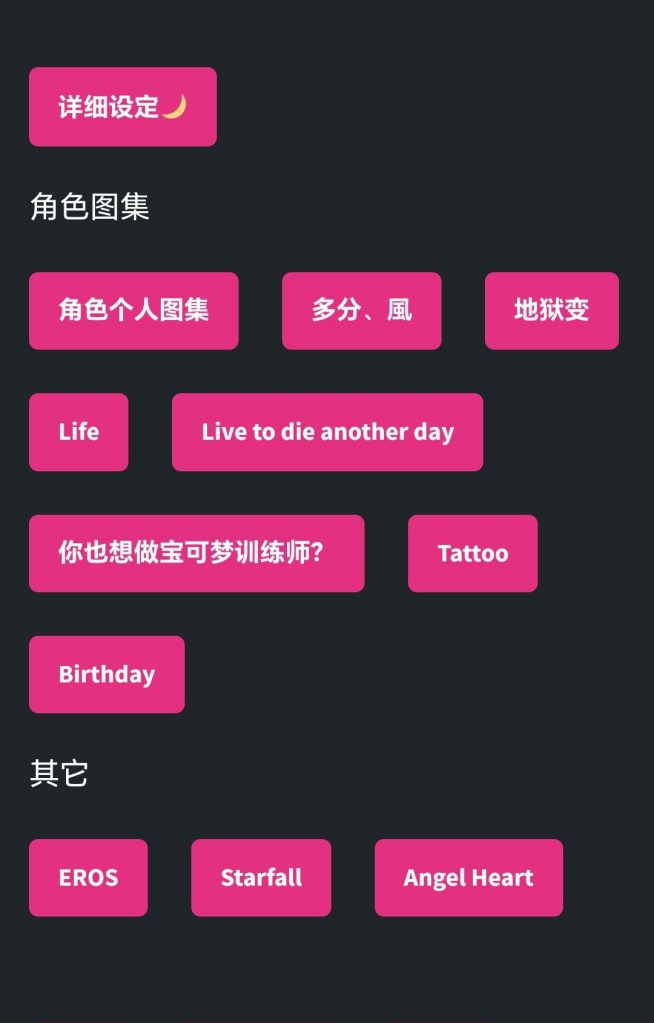This screenshot has width=654, height=1023.
Task: Open Live to die another day
Action: click(x=327, y=432)
